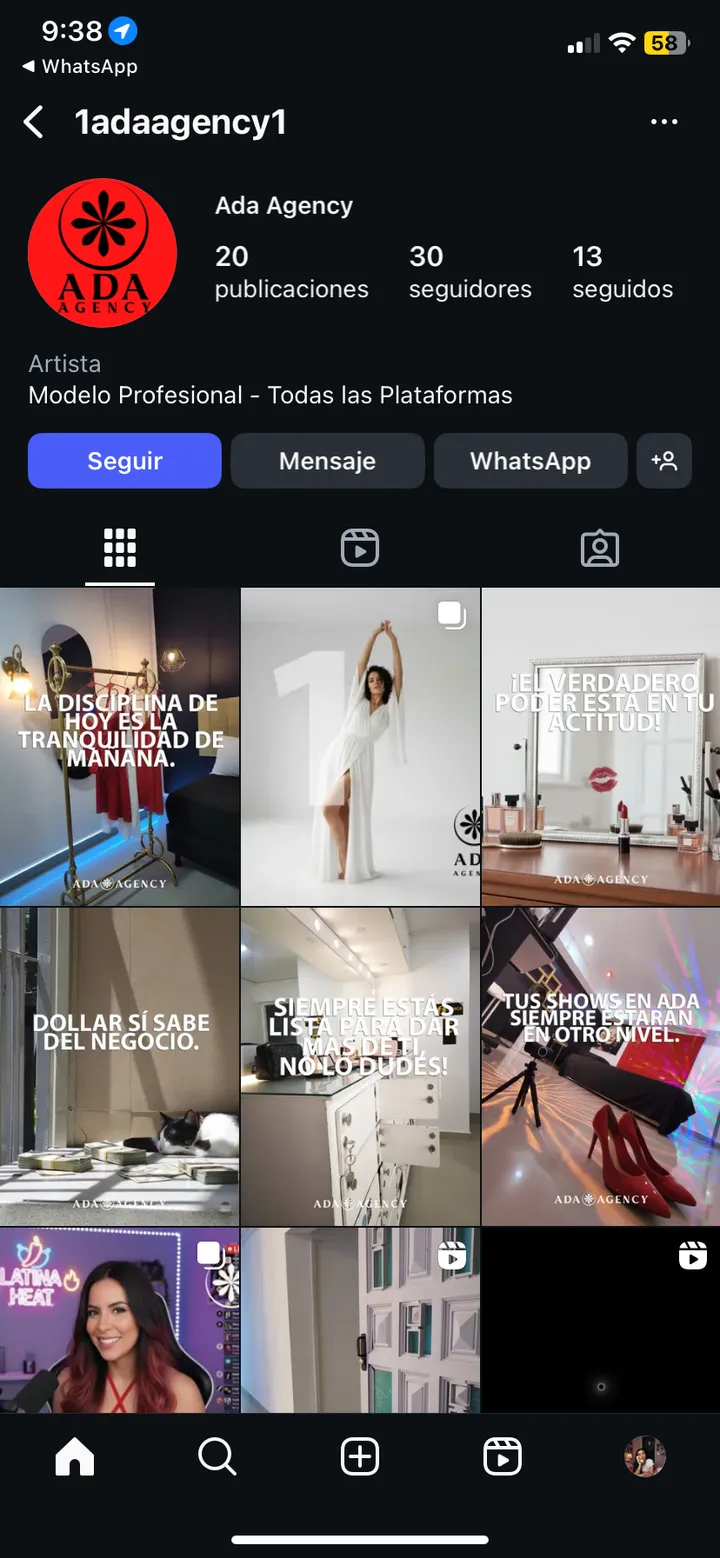This screenshot has width=720, height=1558.
Task: Select the posts grid tab
Action: (120, 548)
